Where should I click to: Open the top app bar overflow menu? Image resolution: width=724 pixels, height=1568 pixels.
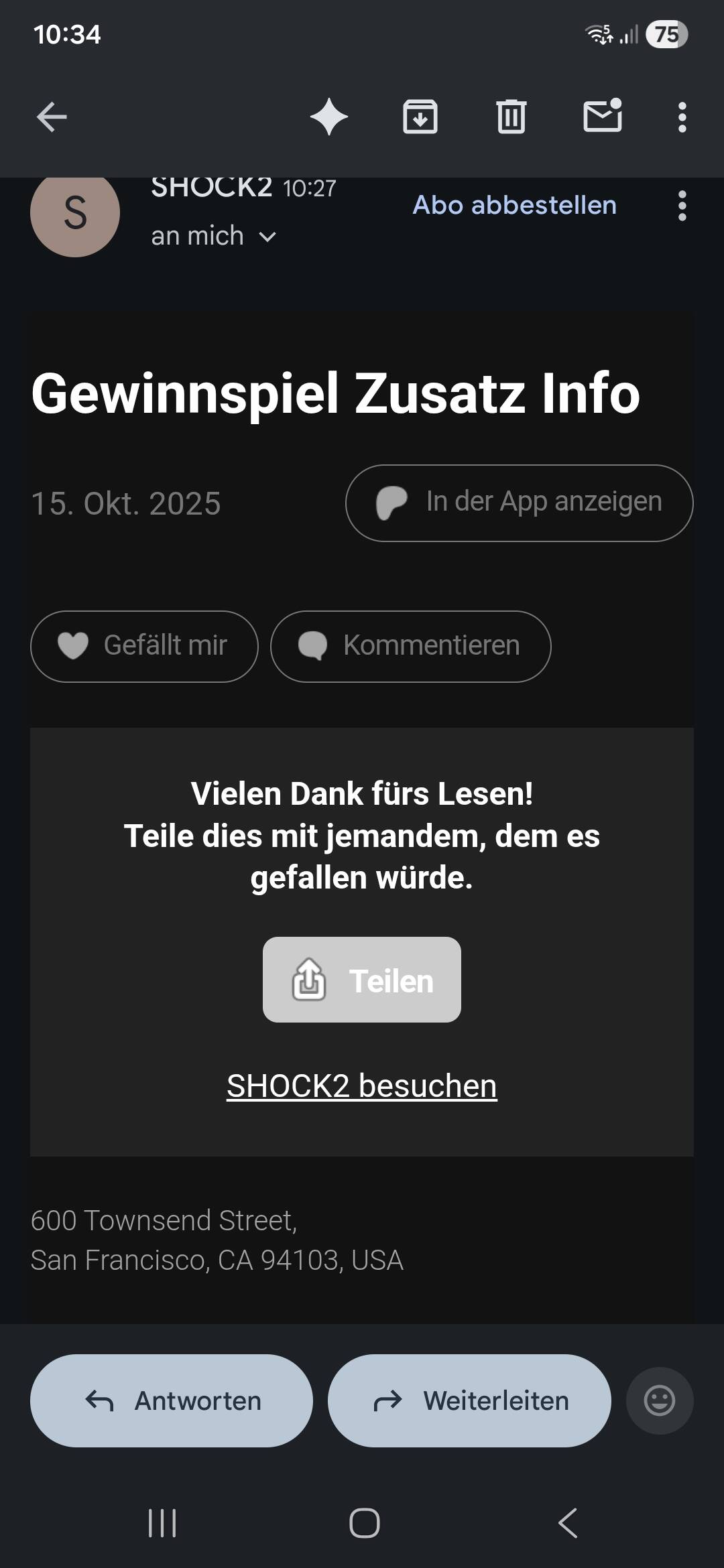[x=682, y=117]
